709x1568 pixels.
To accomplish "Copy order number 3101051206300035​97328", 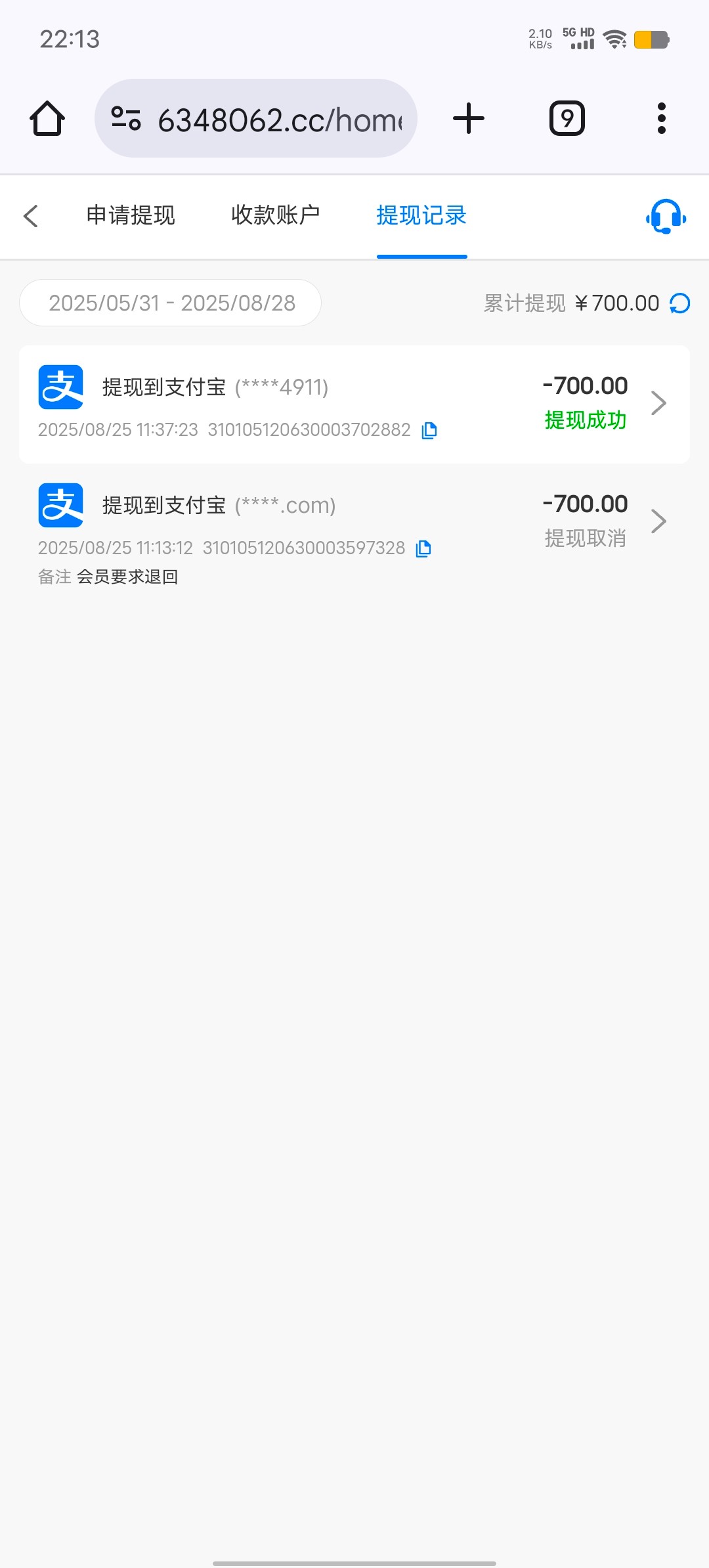I will [x=424, y=548].
